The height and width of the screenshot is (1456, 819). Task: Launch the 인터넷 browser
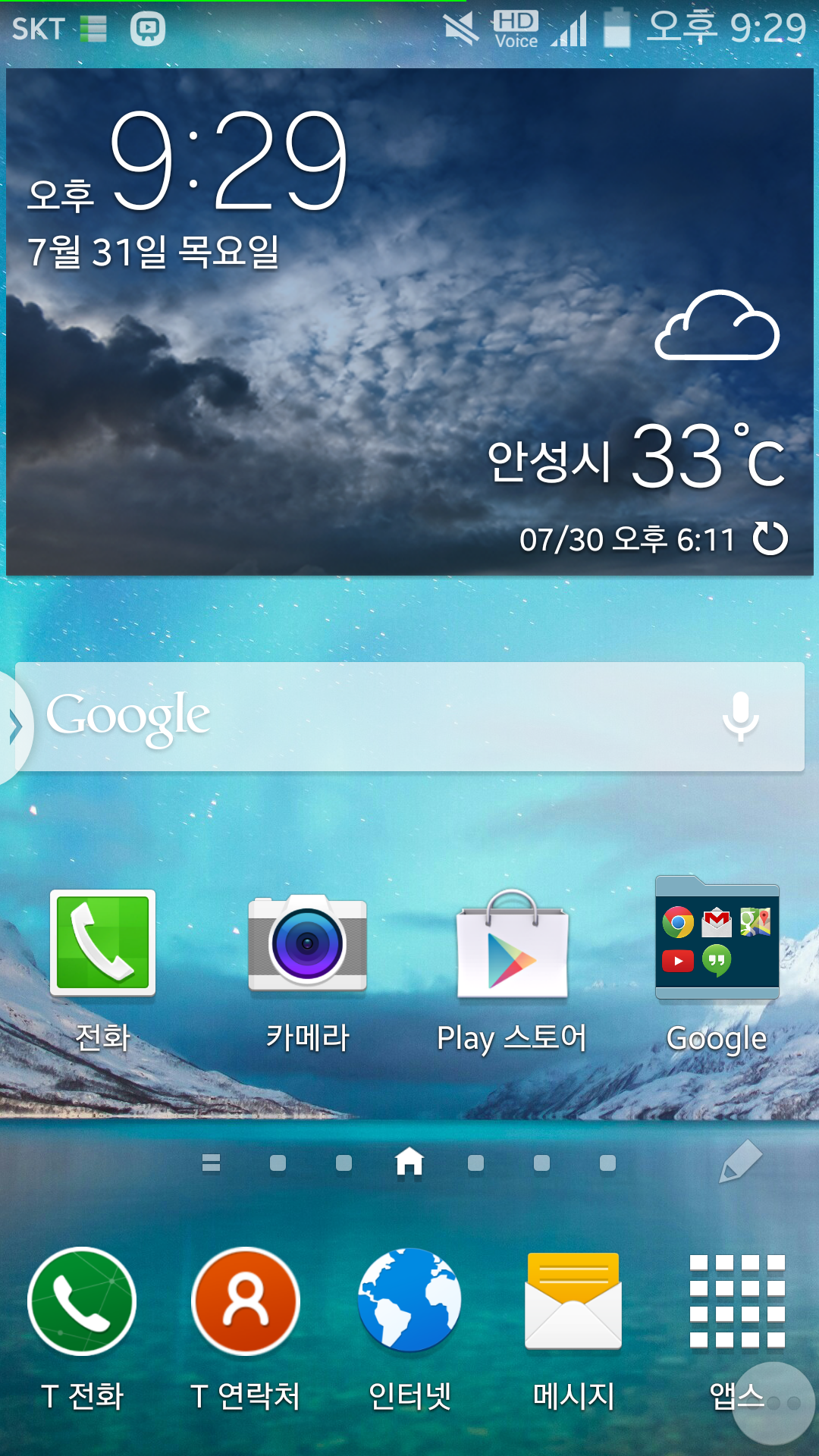(409, 1301)
